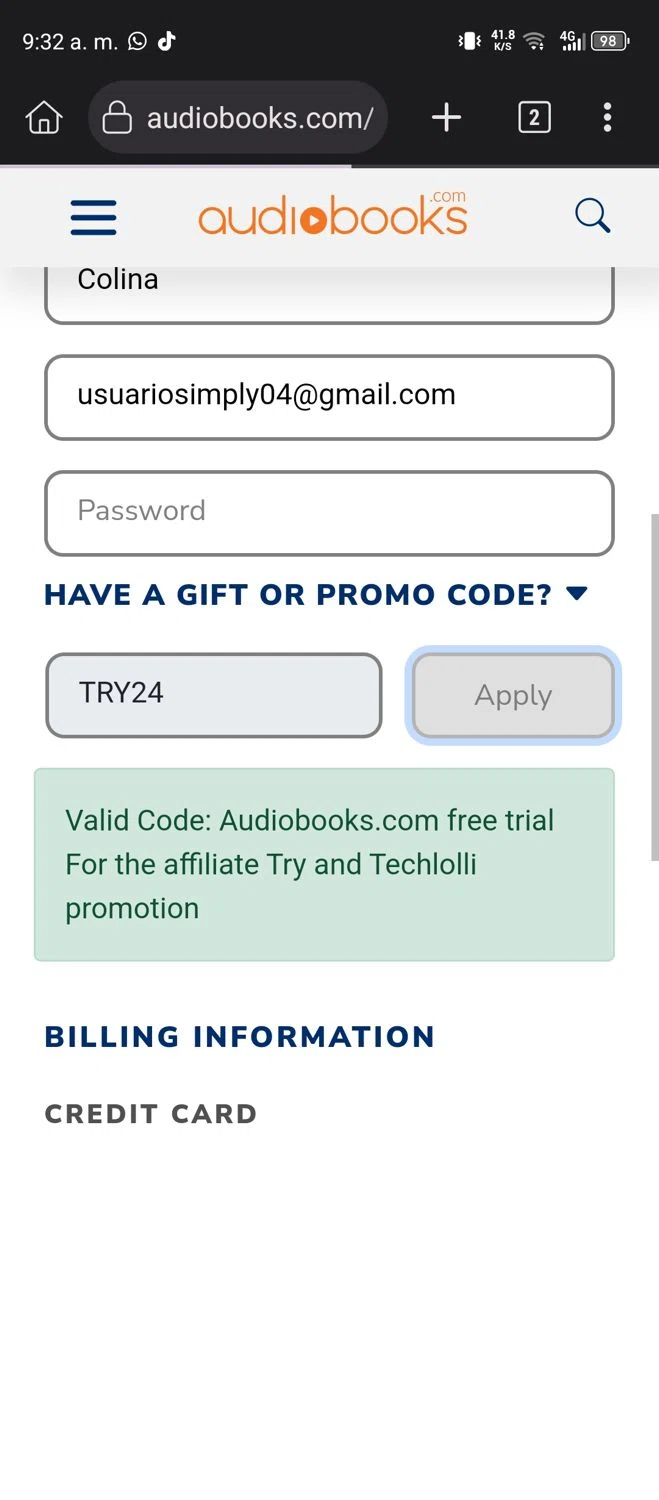Open a new browser tab
This screenshot has width=659, height=1500.
[x=446, y=118]
